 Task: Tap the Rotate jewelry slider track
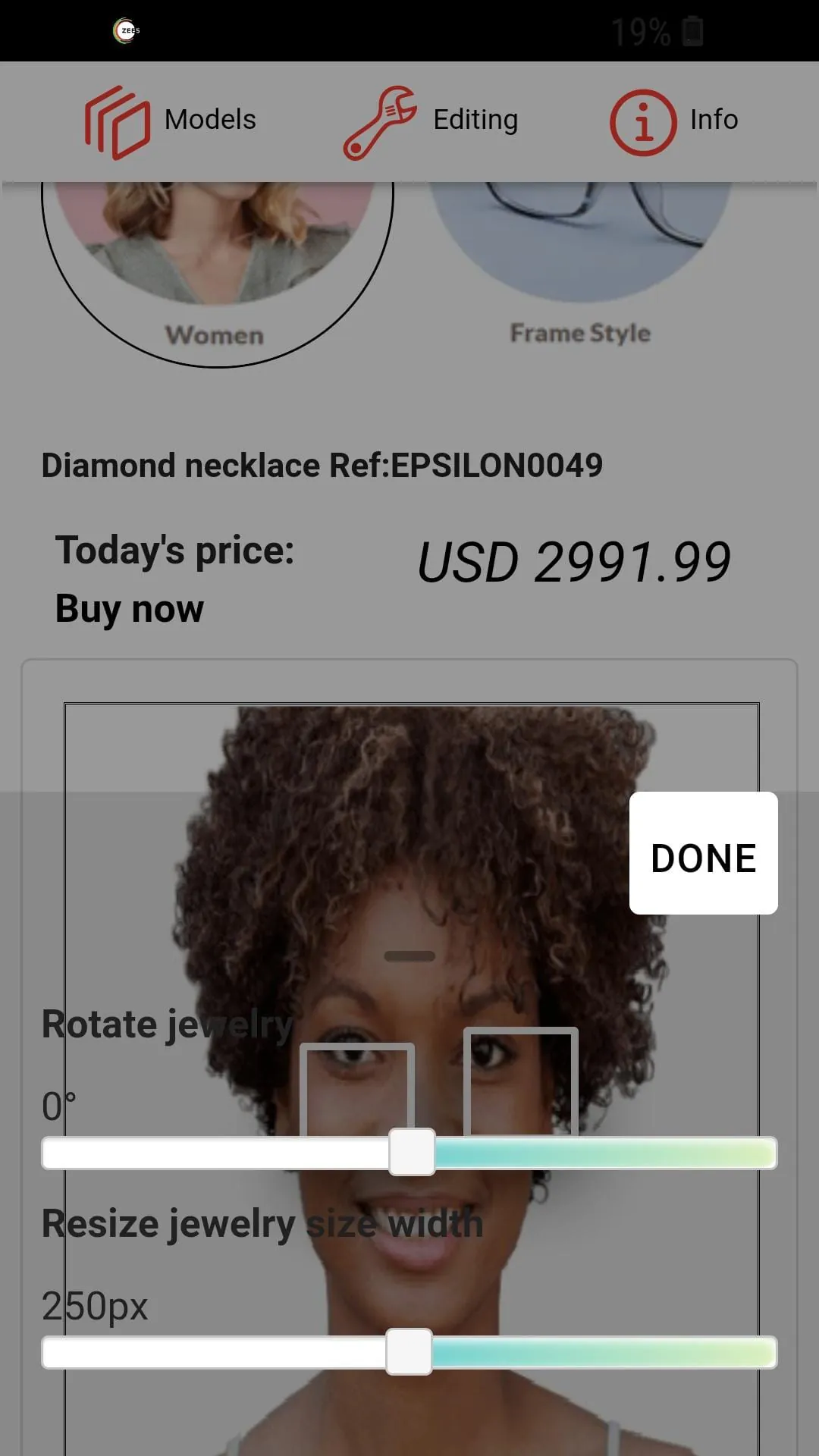pos(409,1153)
